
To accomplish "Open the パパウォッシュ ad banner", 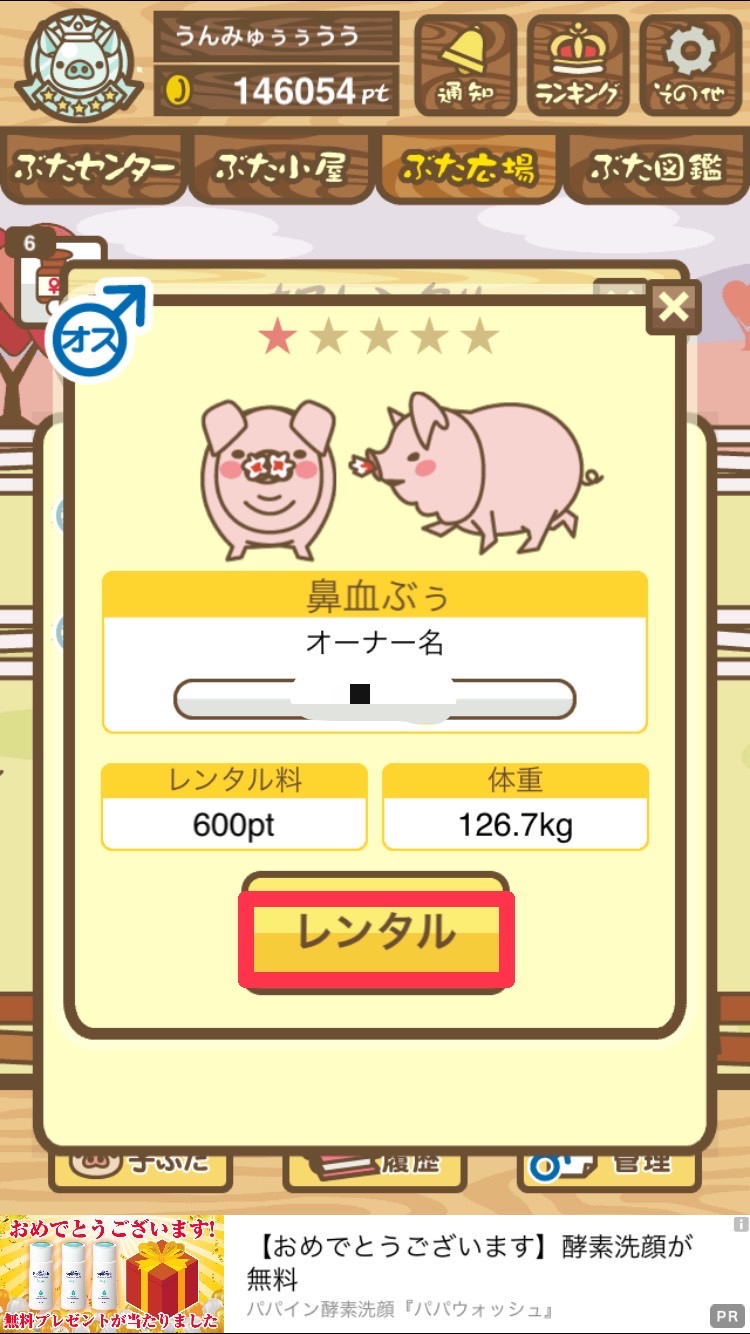I will (x=375, y=1274).
